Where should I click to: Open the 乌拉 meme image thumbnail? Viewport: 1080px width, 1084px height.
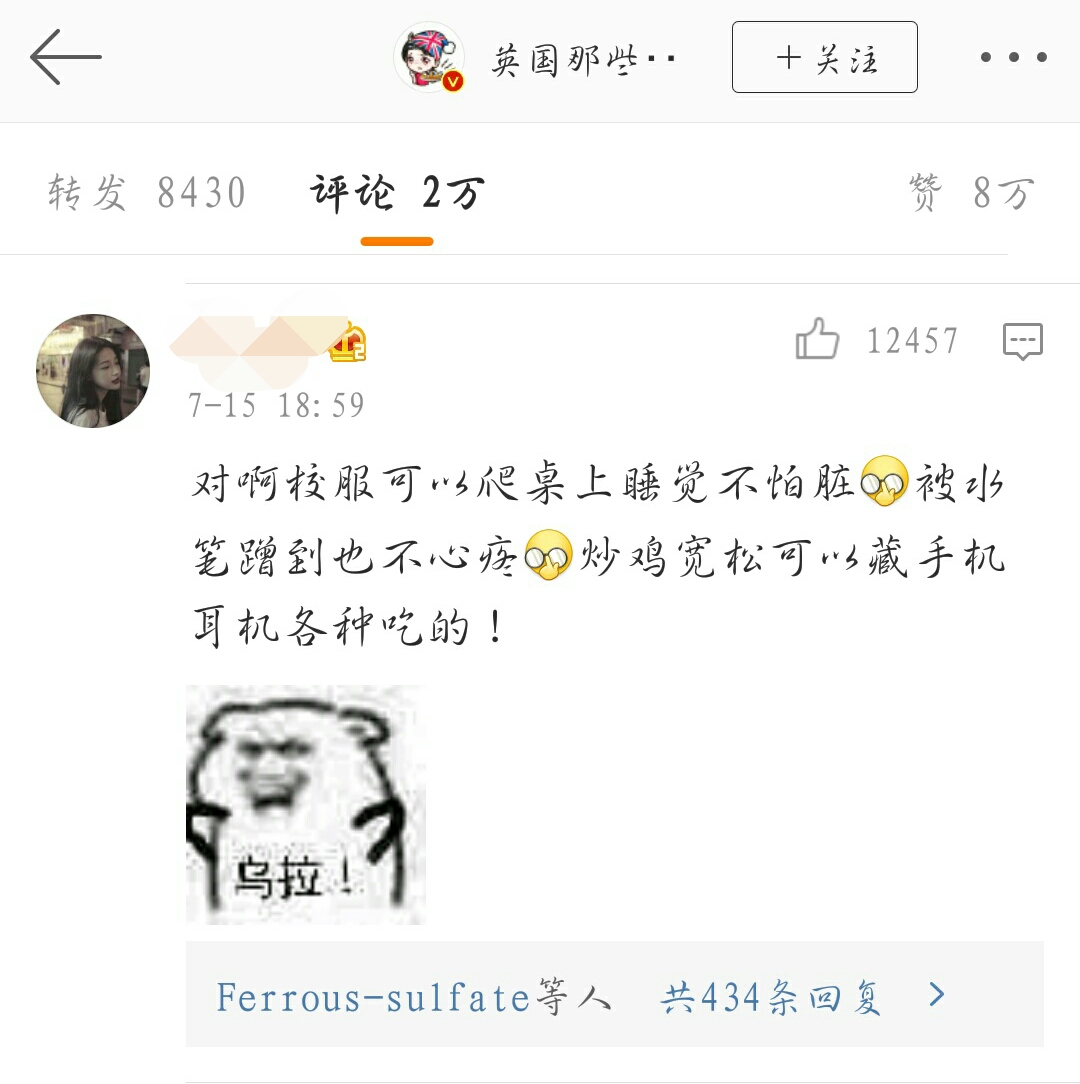click(x=306, y=803)
